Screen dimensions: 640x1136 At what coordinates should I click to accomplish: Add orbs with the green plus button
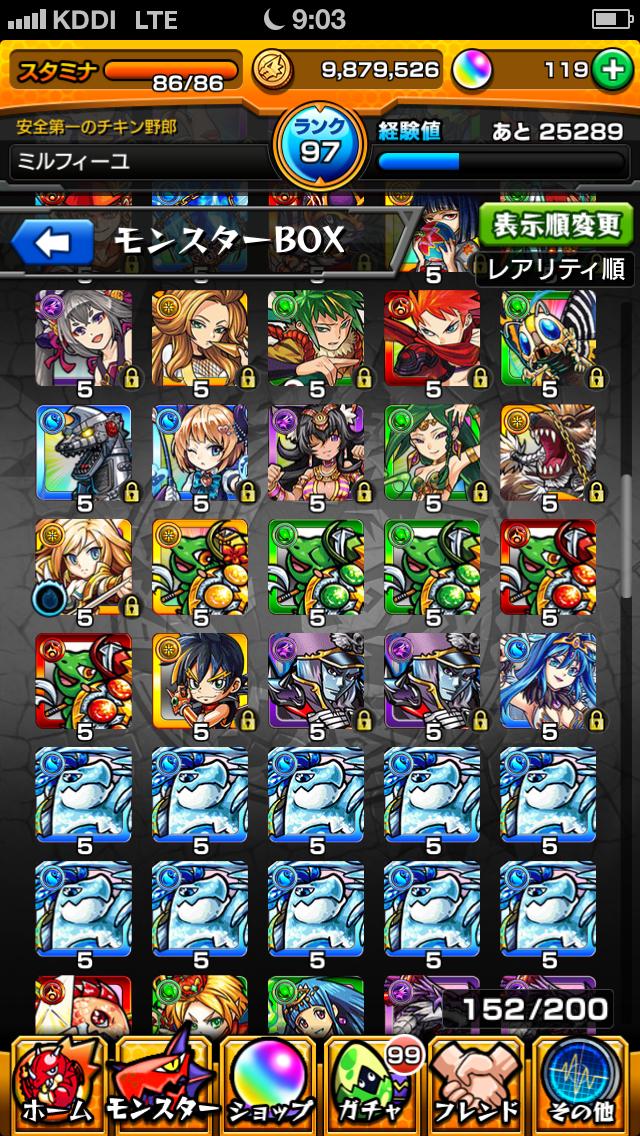tap(609, 69)
